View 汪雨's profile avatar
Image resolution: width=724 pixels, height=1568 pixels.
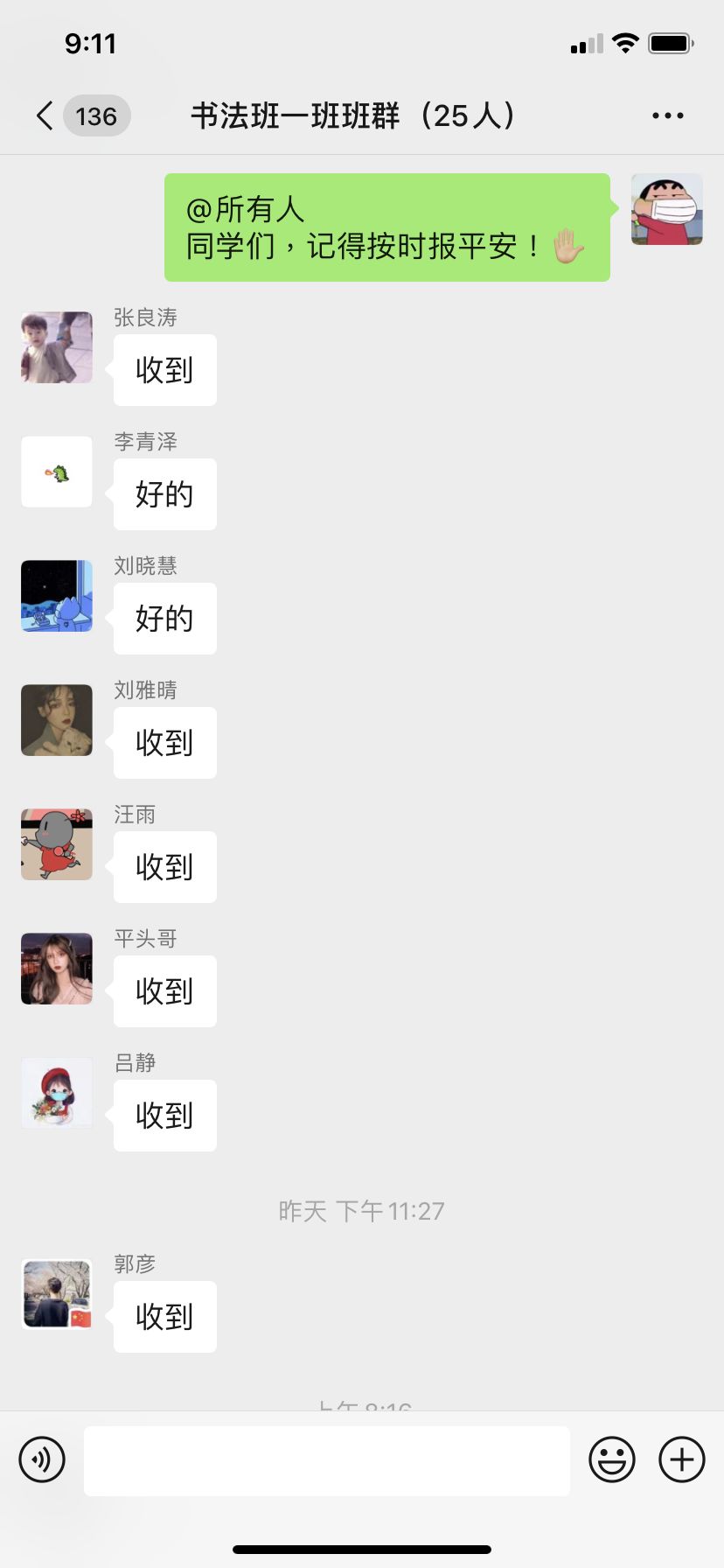click(57, 844)
